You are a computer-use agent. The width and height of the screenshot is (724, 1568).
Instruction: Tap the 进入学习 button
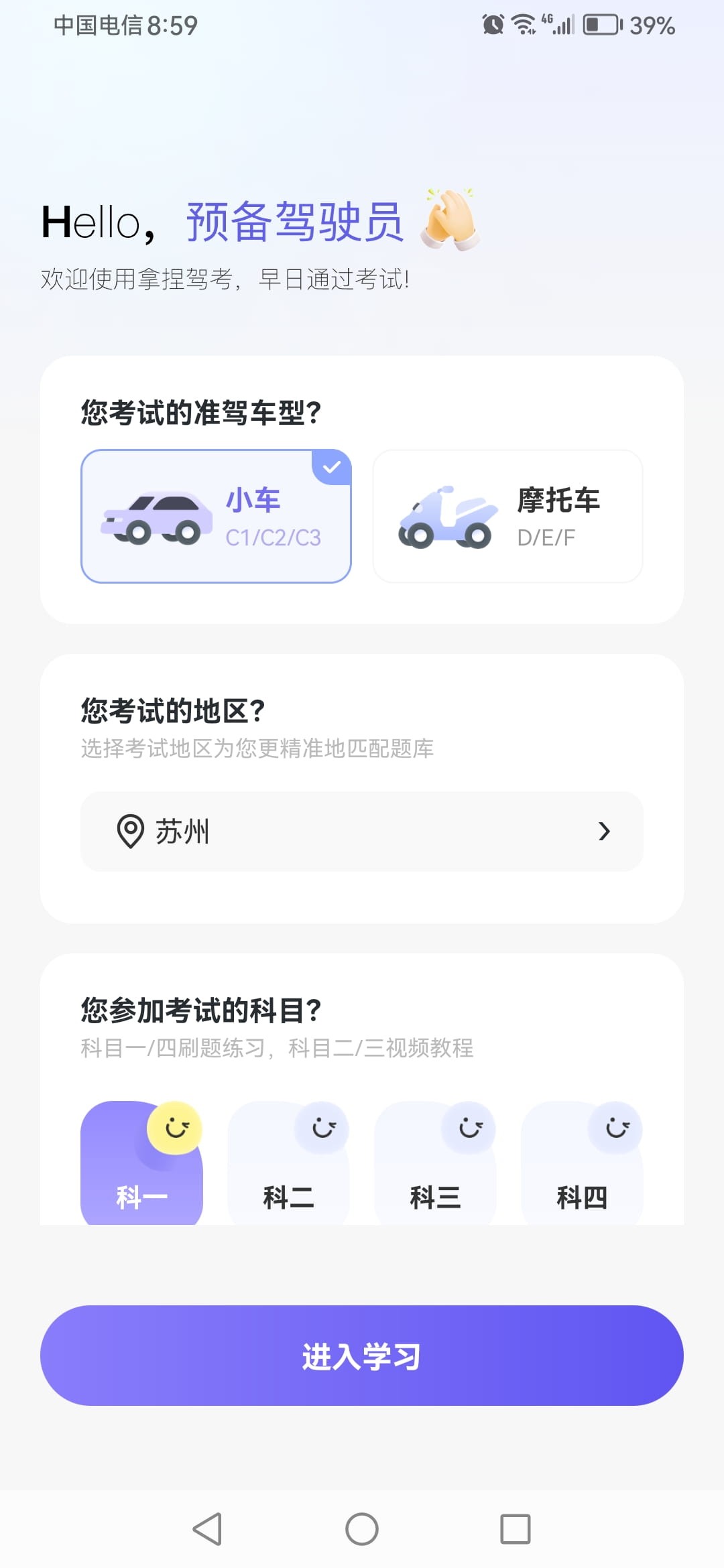point(362,1356)
